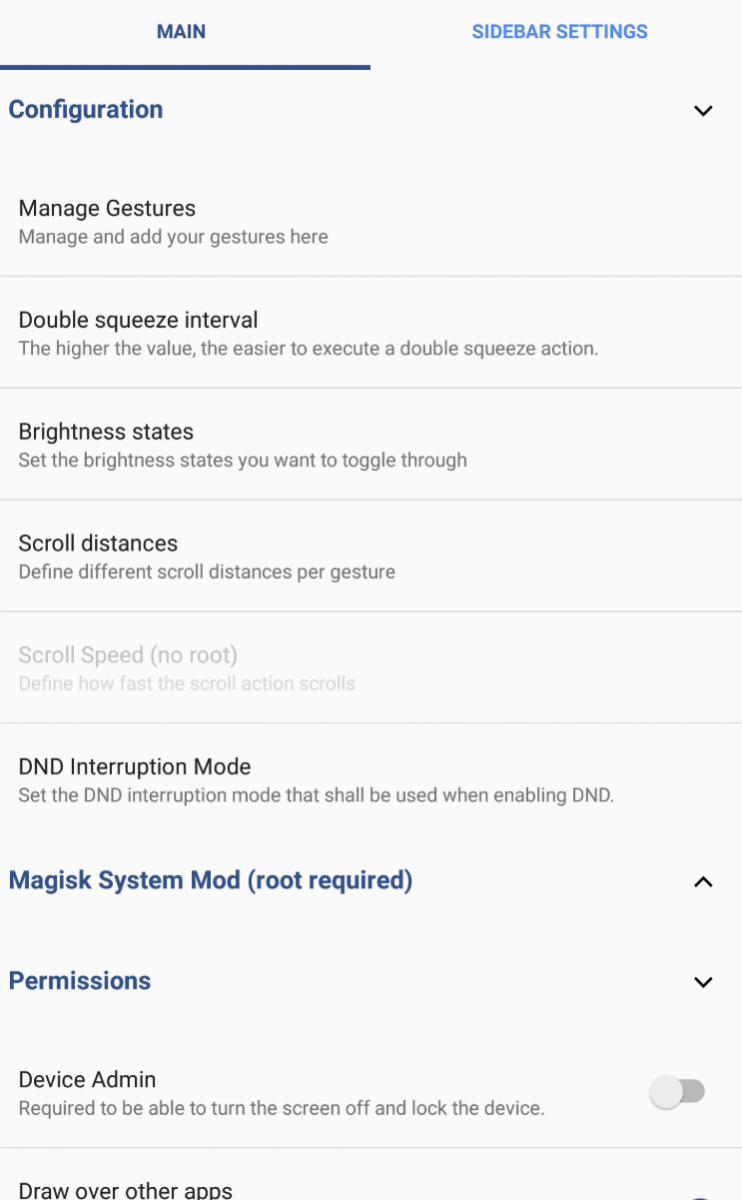Select the MAIN tab
Screen dimensions: 742x1200
pyautogui.click(x=180, y=31)
